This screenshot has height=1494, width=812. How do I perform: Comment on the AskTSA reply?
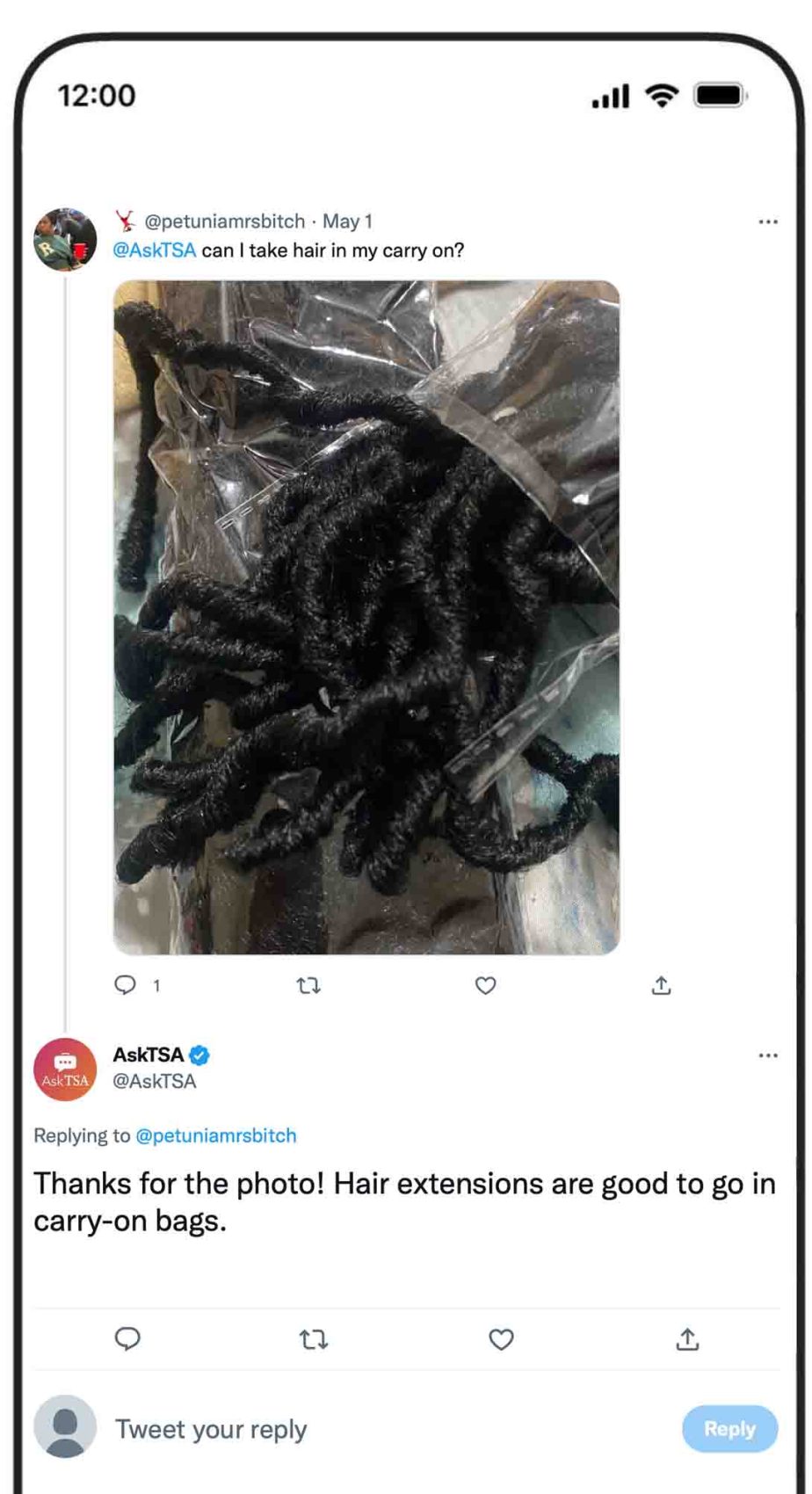128,1339
